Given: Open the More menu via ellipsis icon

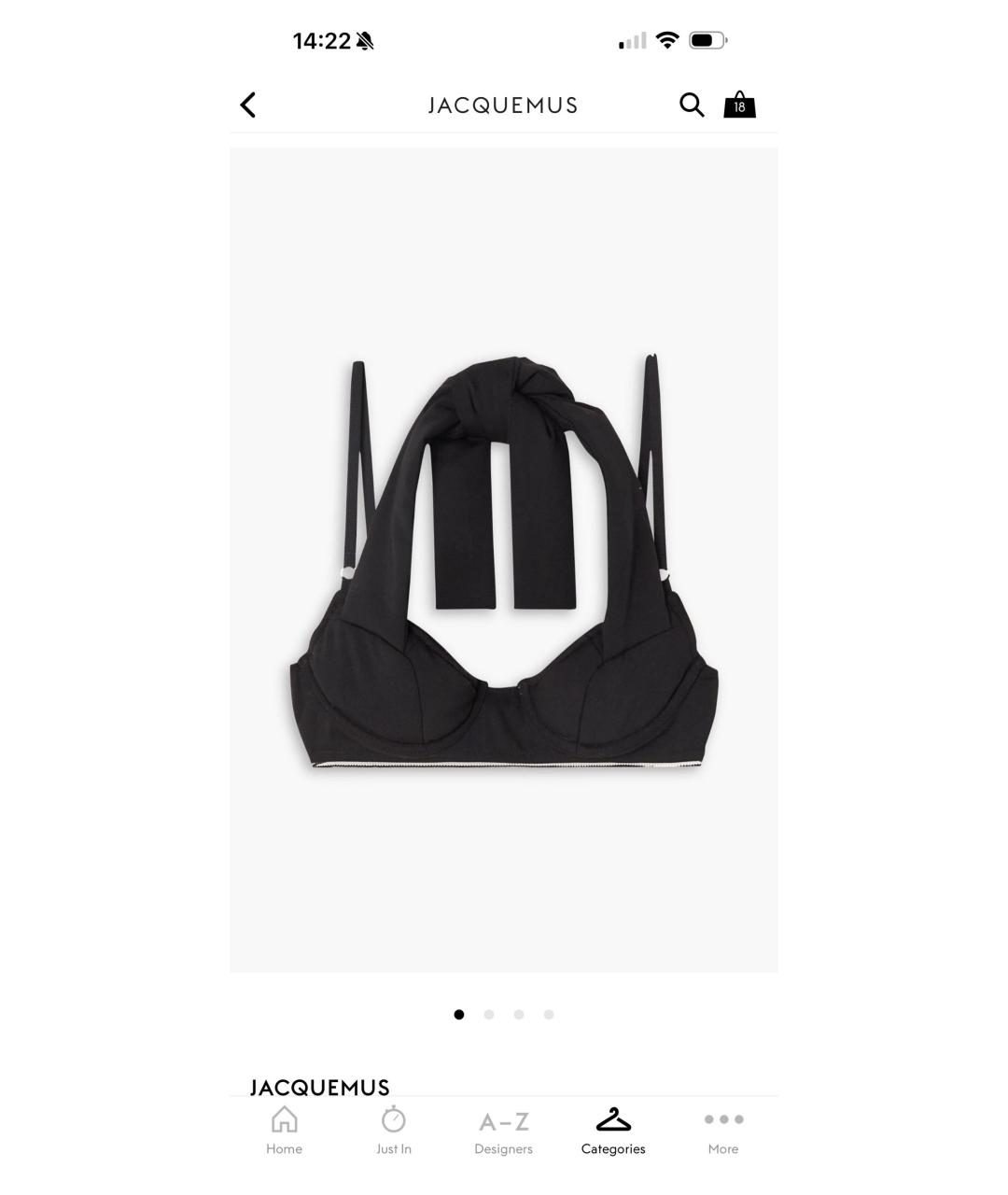Looking at the screenshot, I should 722,1118.
